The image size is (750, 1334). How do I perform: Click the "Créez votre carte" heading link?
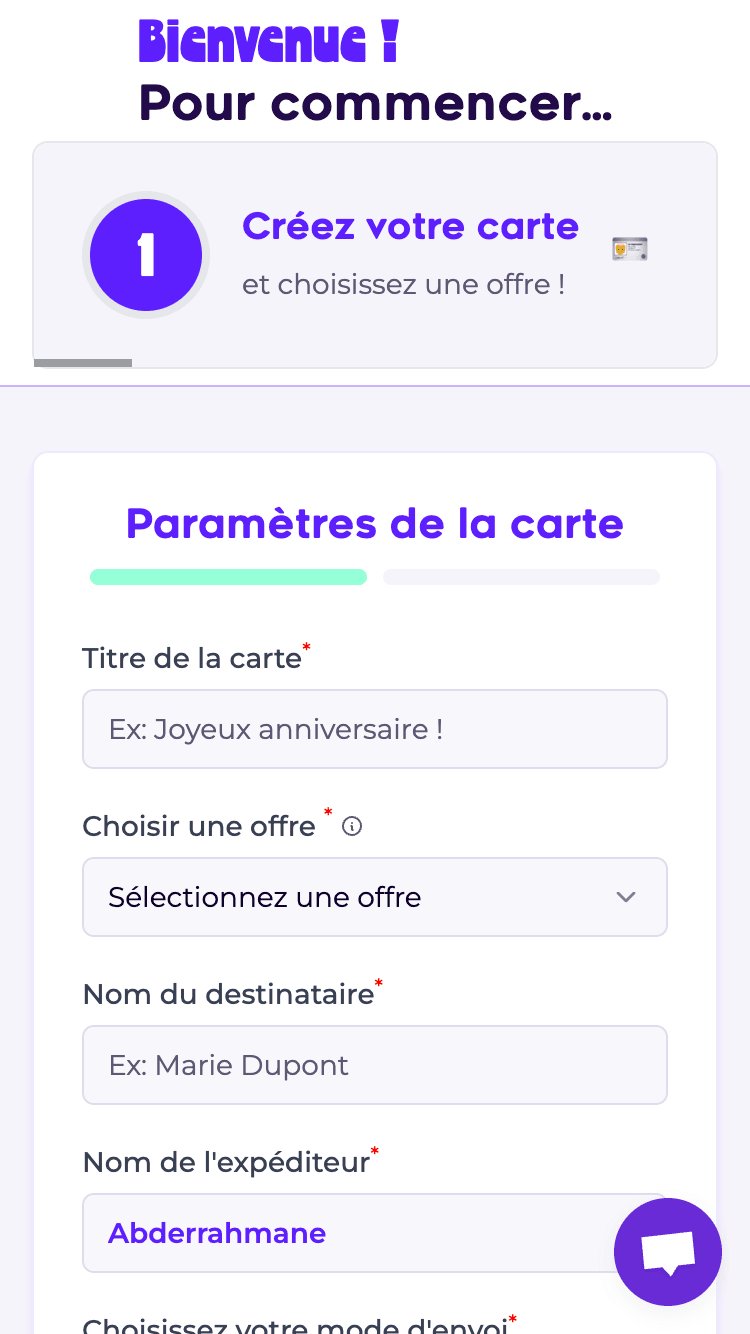click(410, 226)
